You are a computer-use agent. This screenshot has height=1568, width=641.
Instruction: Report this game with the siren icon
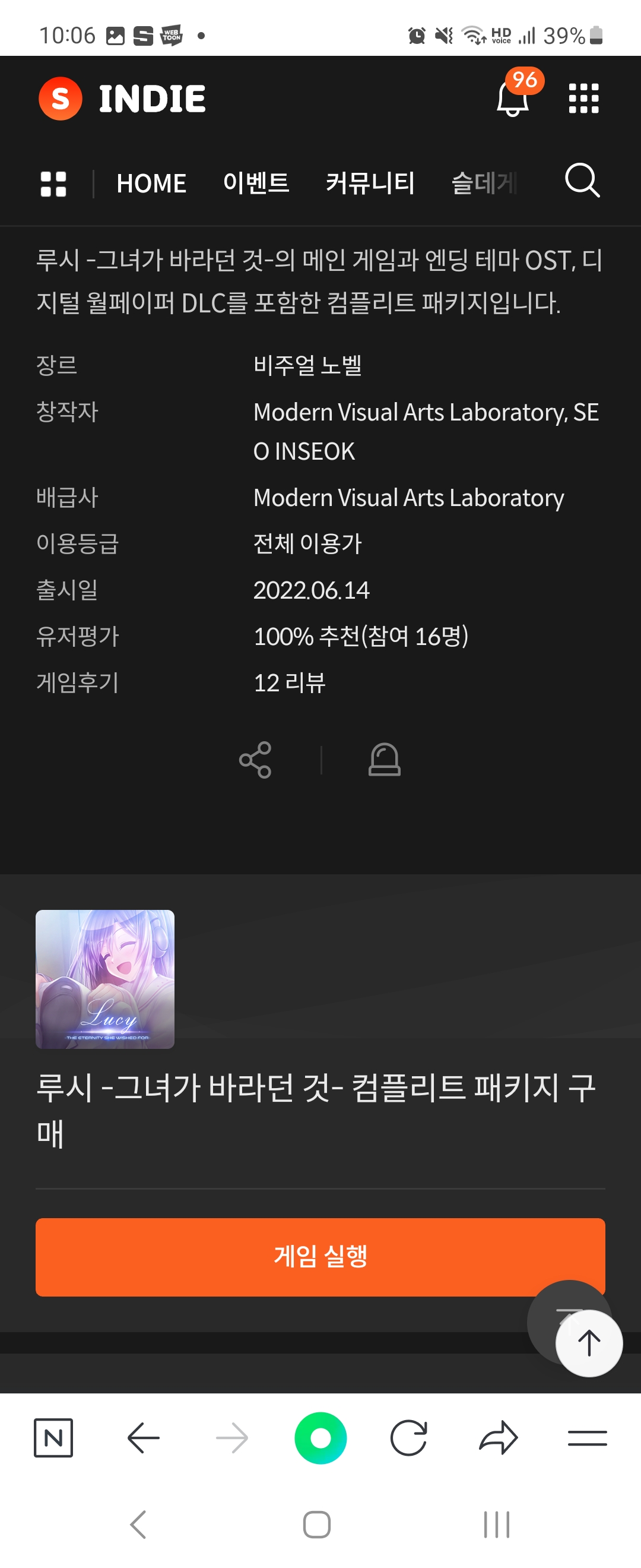[x=385, y=760]
